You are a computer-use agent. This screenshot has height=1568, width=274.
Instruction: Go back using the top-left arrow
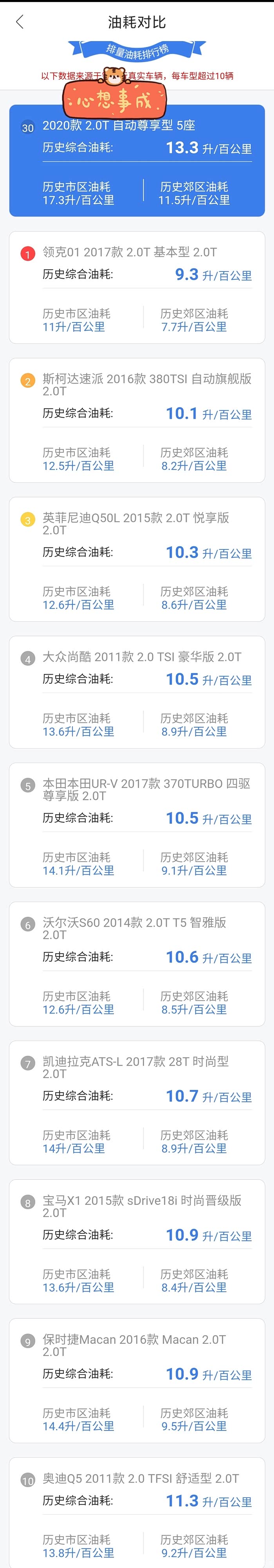click(20, 23)
